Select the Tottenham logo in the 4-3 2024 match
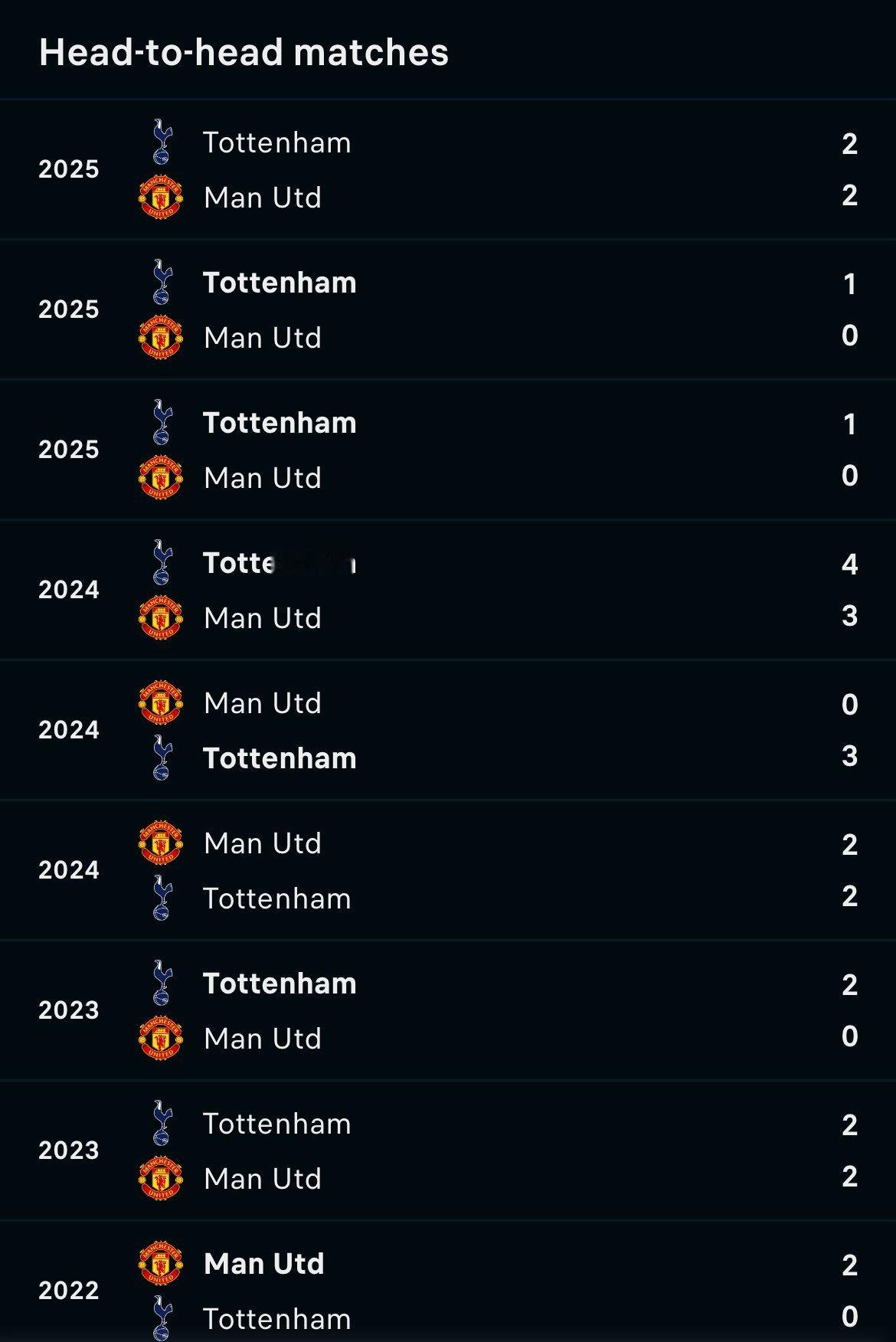 tap(161, 563)
